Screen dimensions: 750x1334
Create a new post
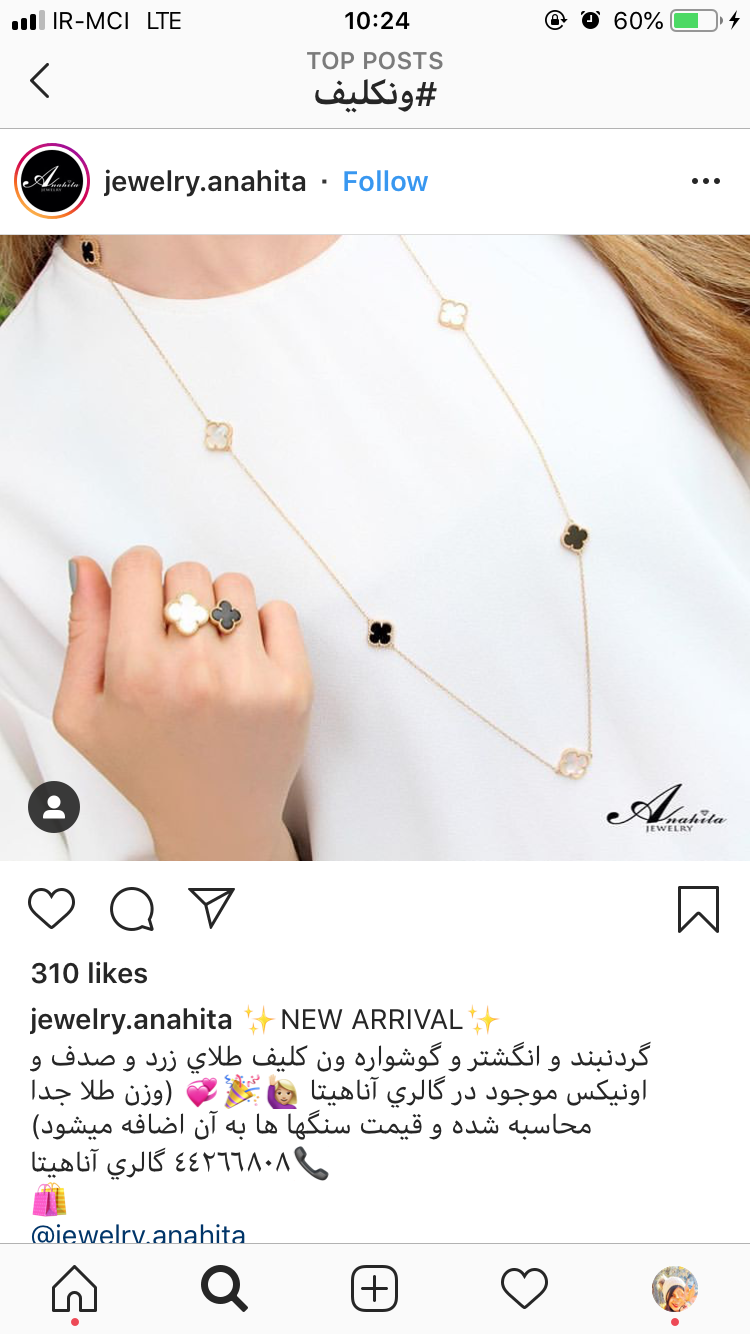coord(375,1289)
